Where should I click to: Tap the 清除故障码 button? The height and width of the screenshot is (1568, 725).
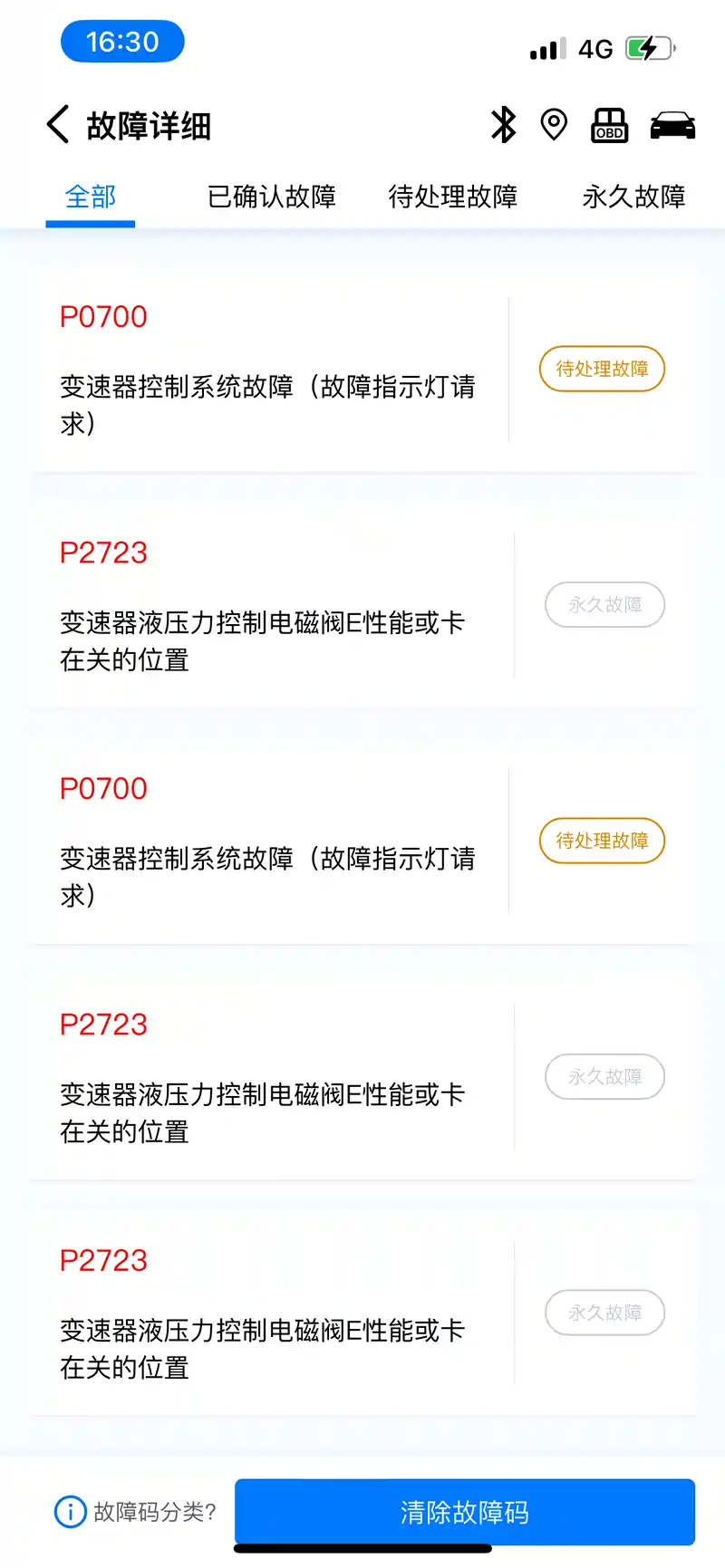pos(464,1511)
